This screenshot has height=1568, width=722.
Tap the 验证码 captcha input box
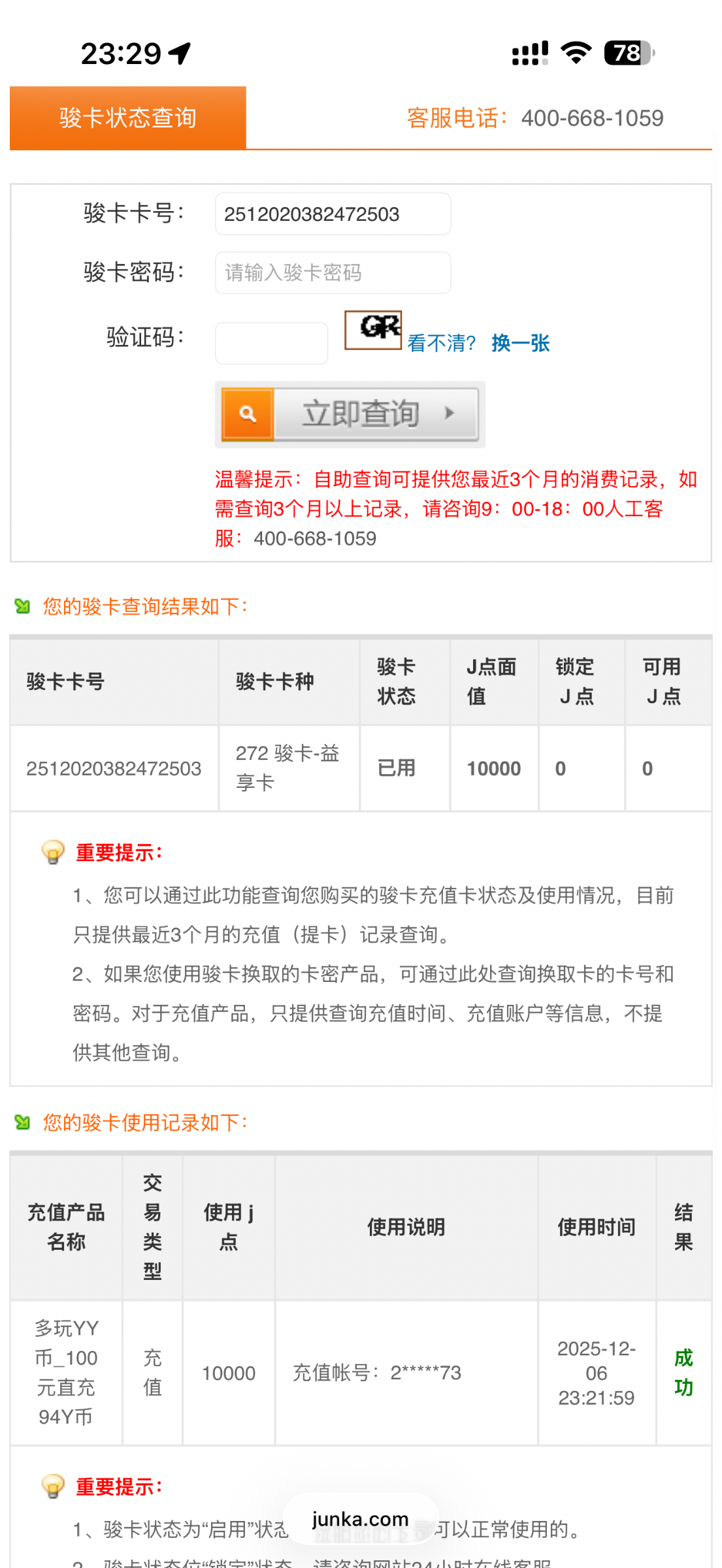[x=271, y=343]
